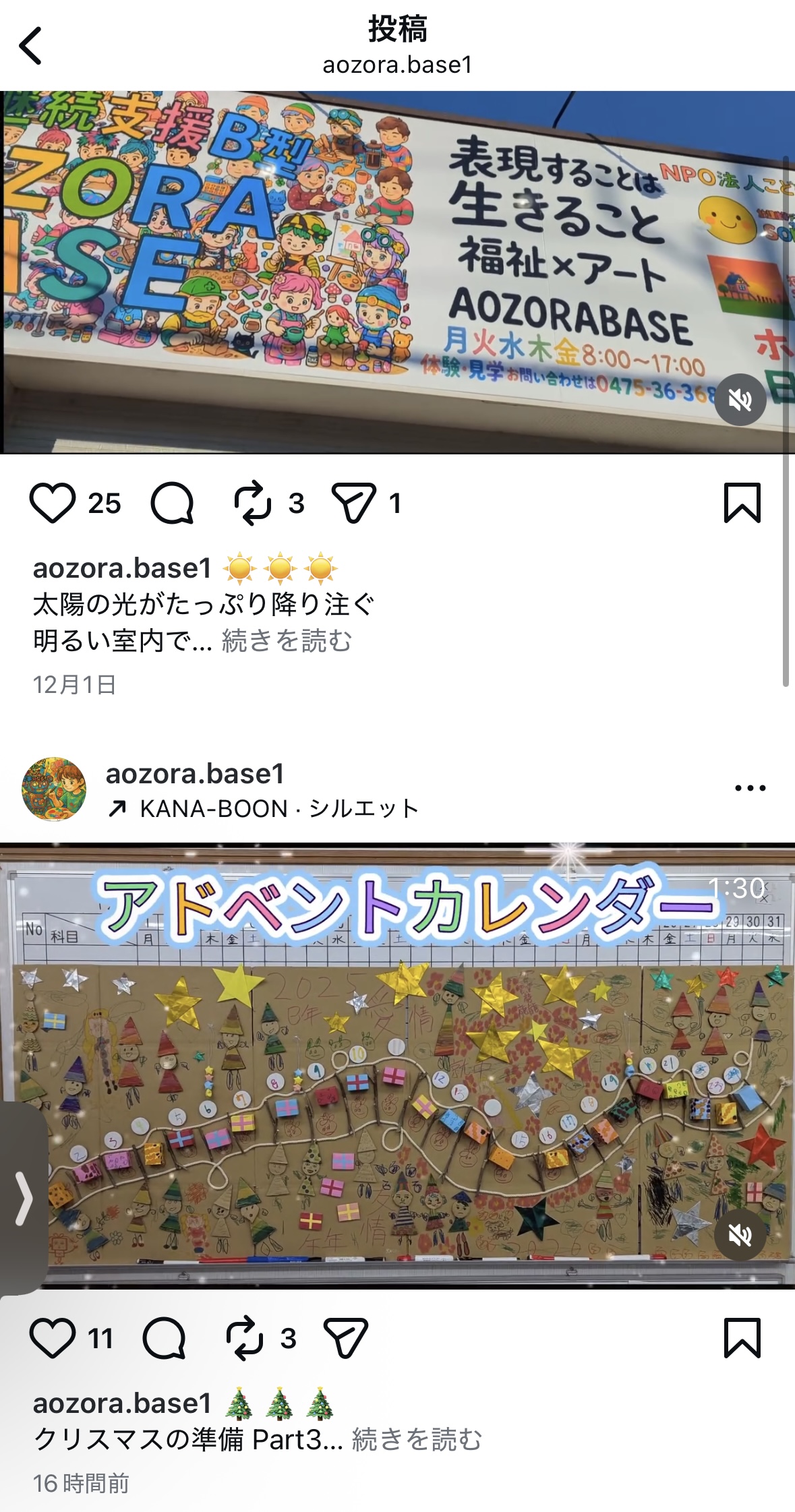Expand the クリスマスの準備 Part3 caption
795x1512 pixels.
point(417,1439)
